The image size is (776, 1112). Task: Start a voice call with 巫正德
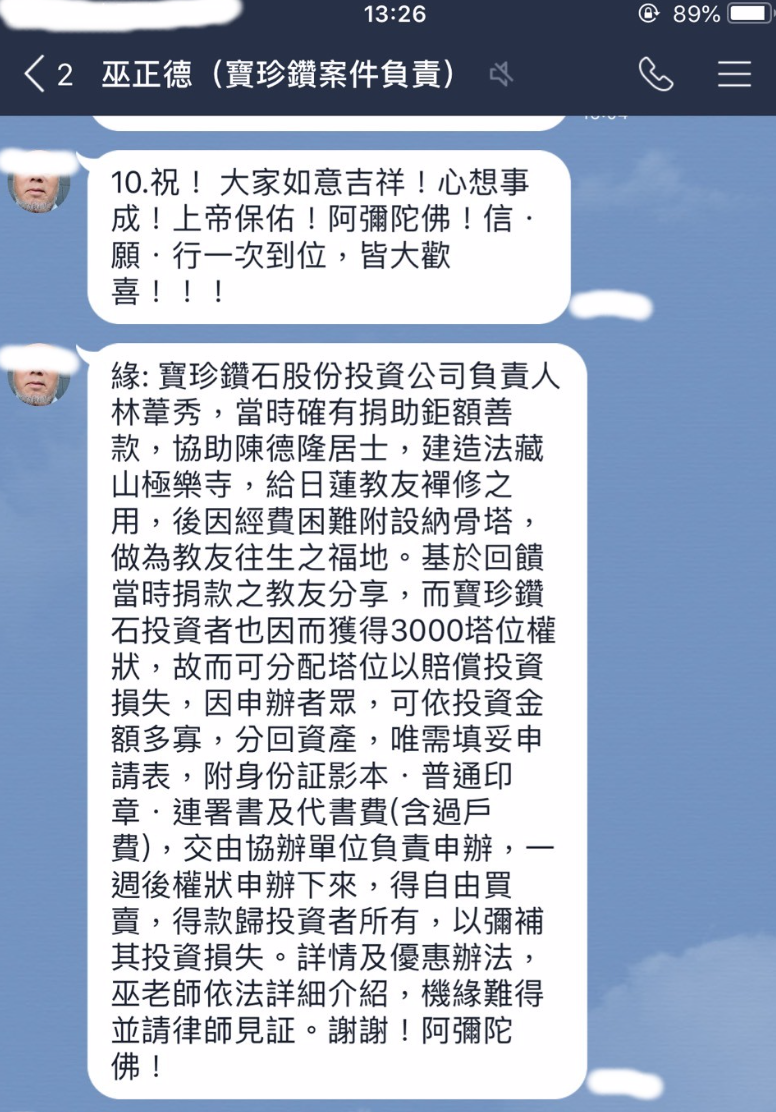(x=656, y=74)
